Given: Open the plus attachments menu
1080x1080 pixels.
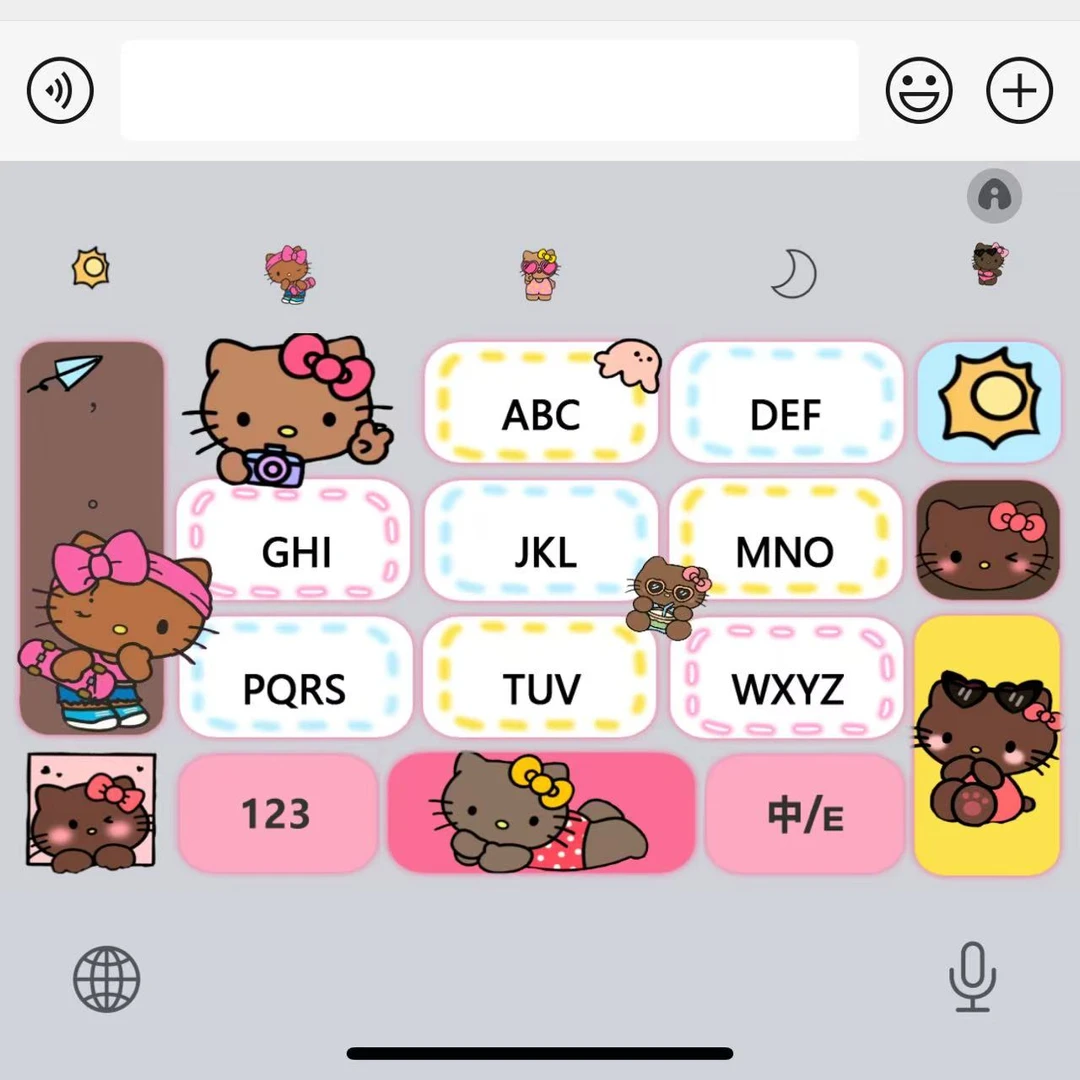Looking at the screenshot, I should tap(1019, 90).
